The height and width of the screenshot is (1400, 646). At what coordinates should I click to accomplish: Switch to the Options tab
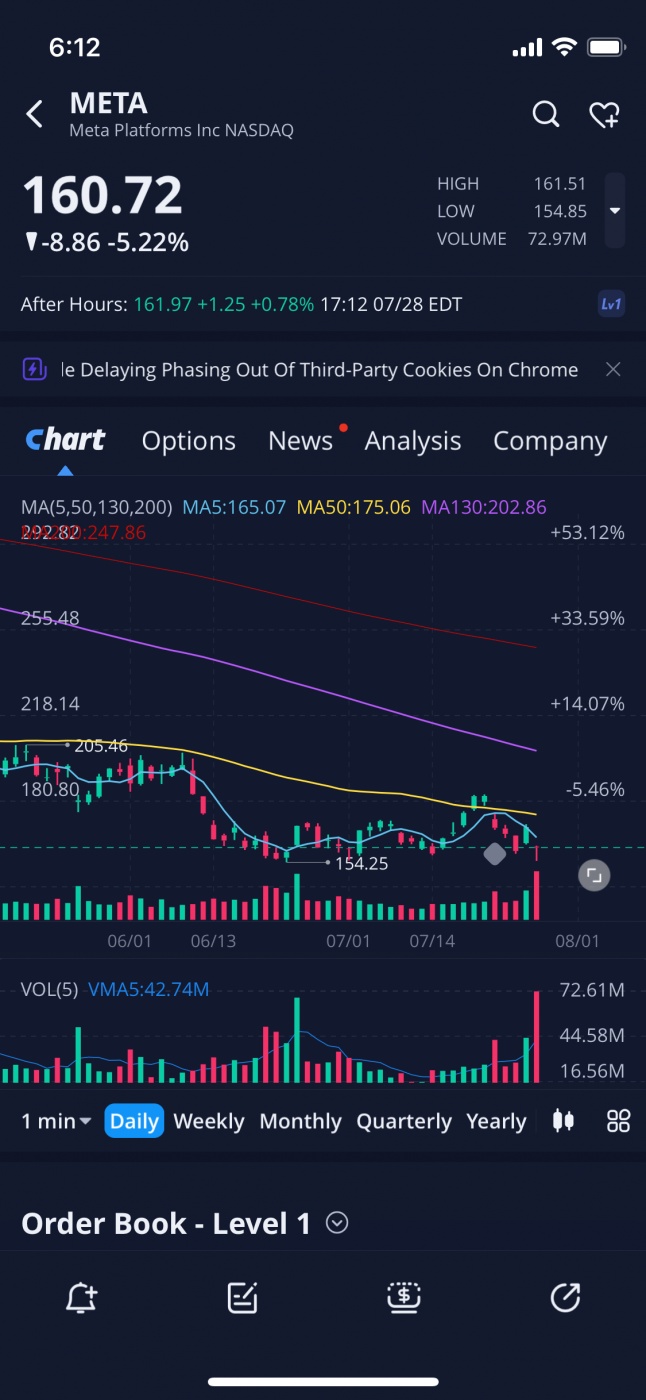188,441
